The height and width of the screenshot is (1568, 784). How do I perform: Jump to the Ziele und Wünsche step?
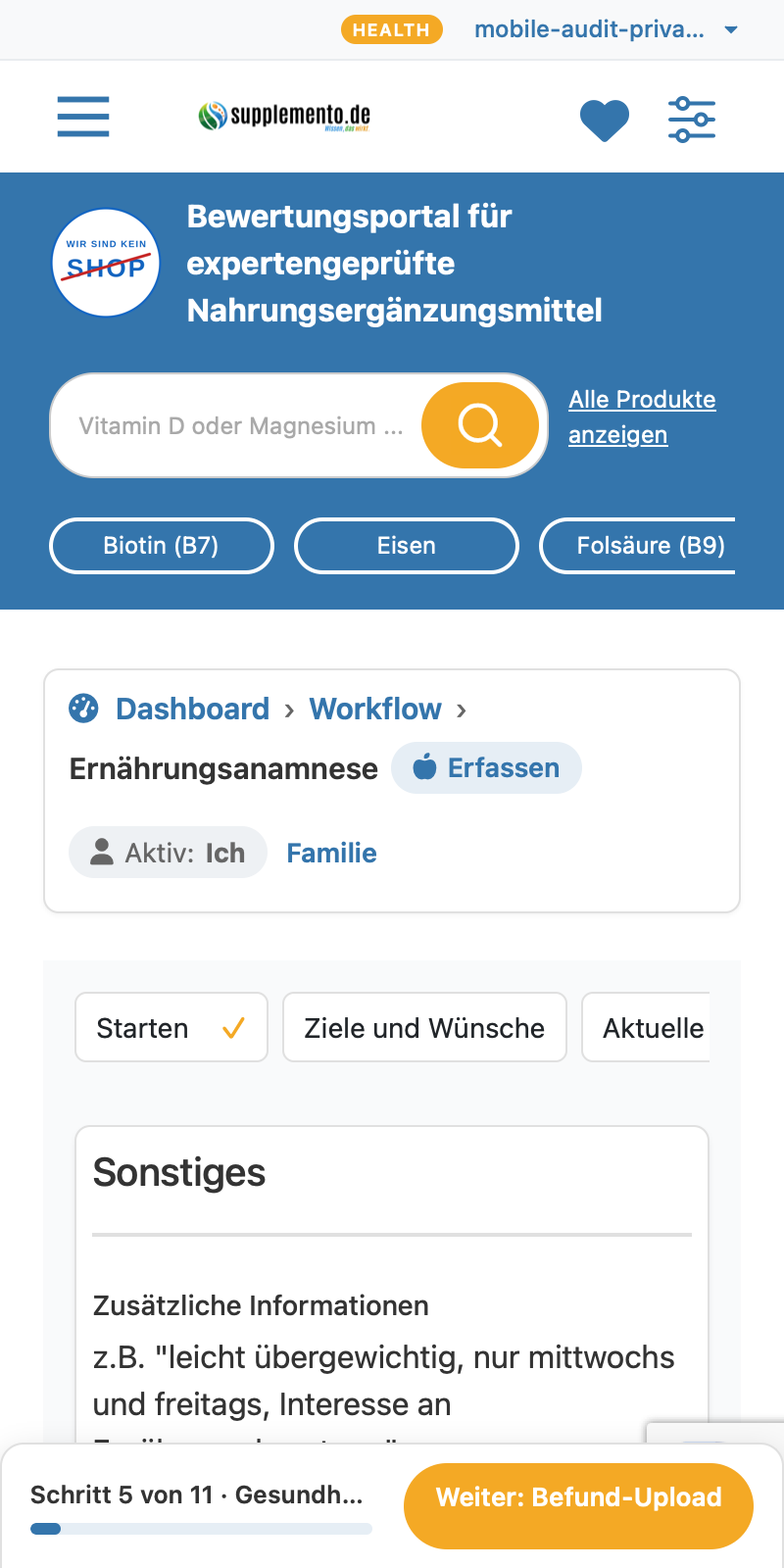tap(424, 1027)
